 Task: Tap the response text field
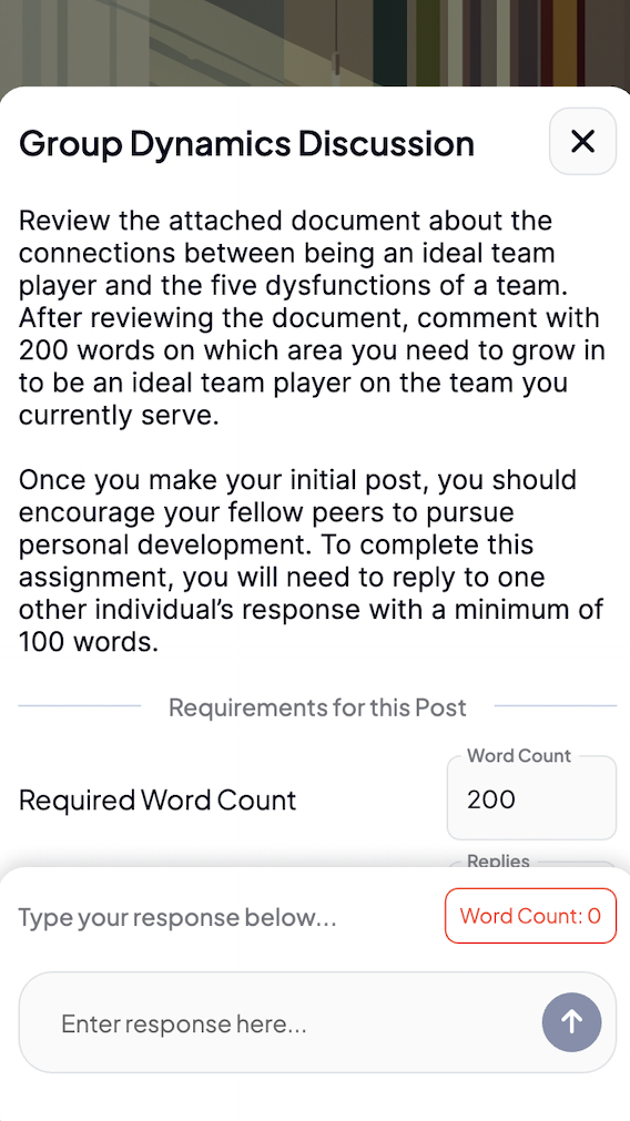pos(280,1023)
